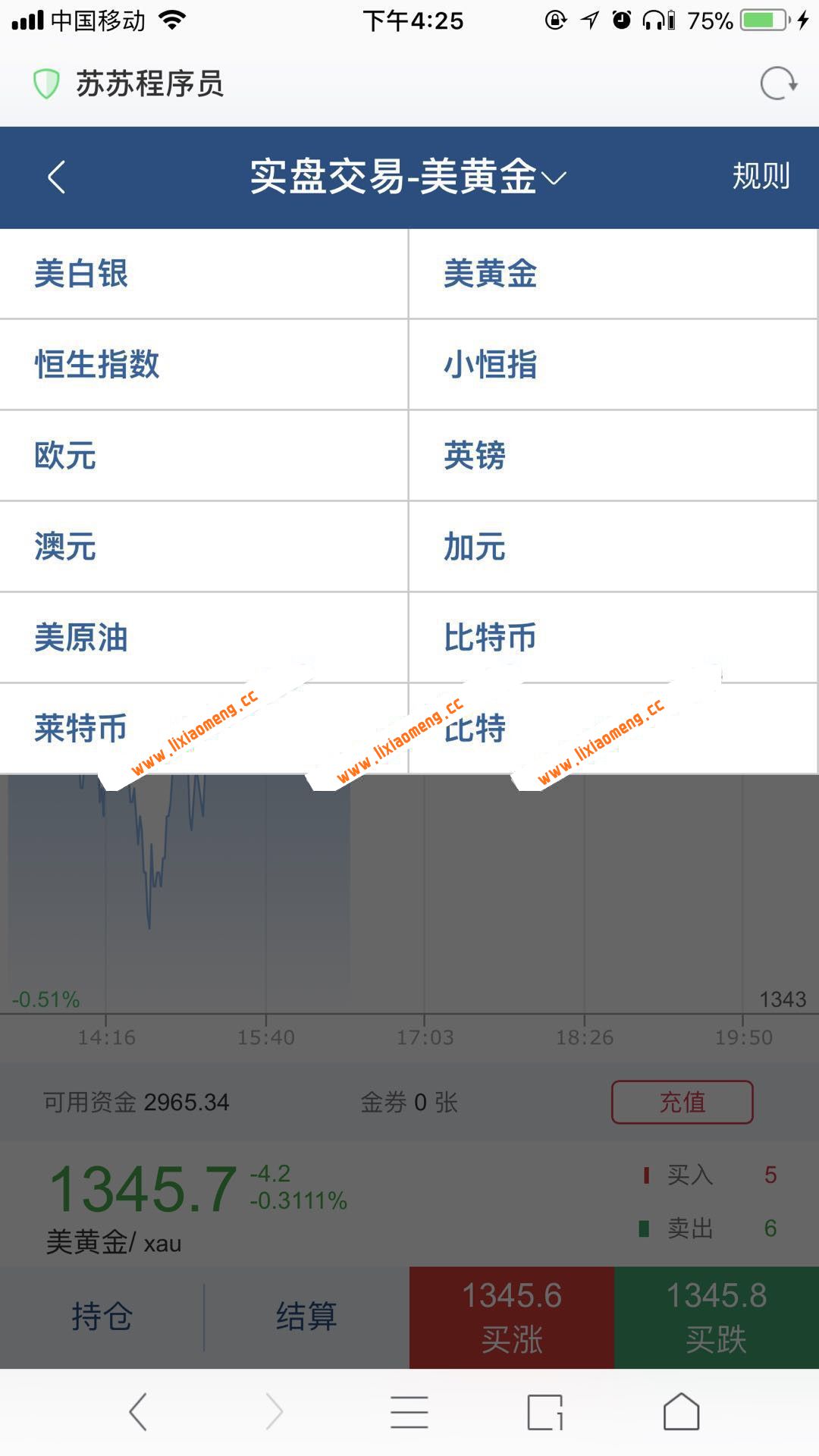Switch to the 结算 tab

pos(305,1317)
